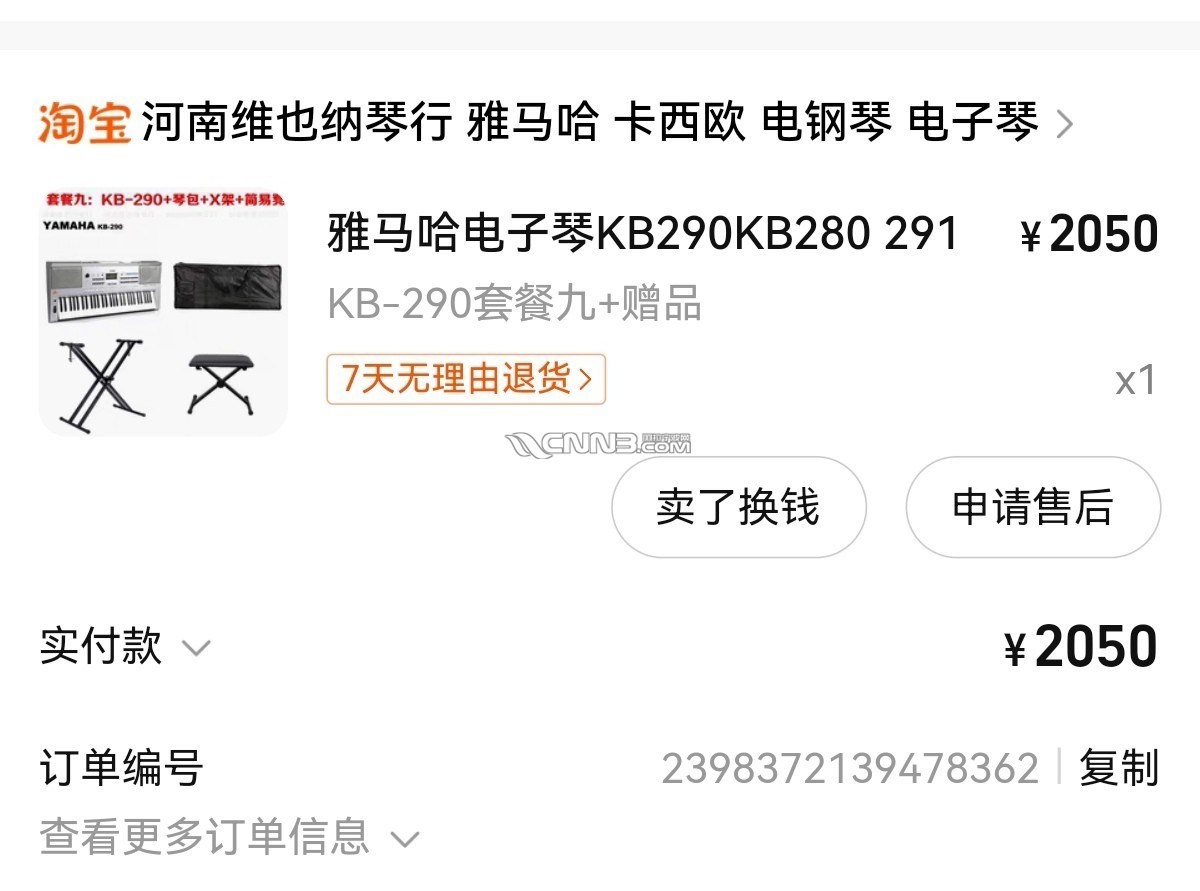The width and height of the screenshot is (1200, 891).
Task: Expand 查看更多订单信息
Action: point(228,837)
